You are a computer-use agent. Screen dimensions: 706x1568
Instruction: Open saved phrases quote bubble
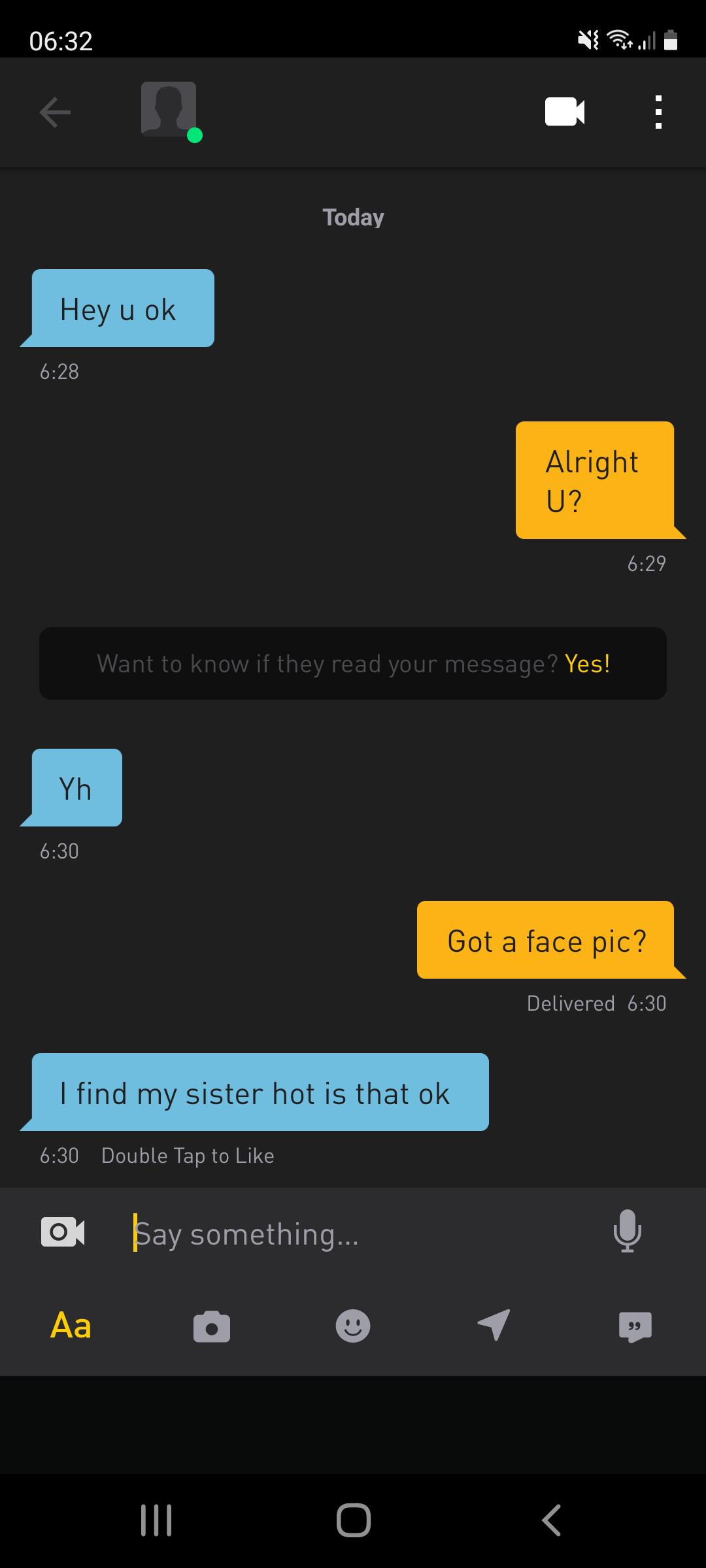coord(635,1326)
